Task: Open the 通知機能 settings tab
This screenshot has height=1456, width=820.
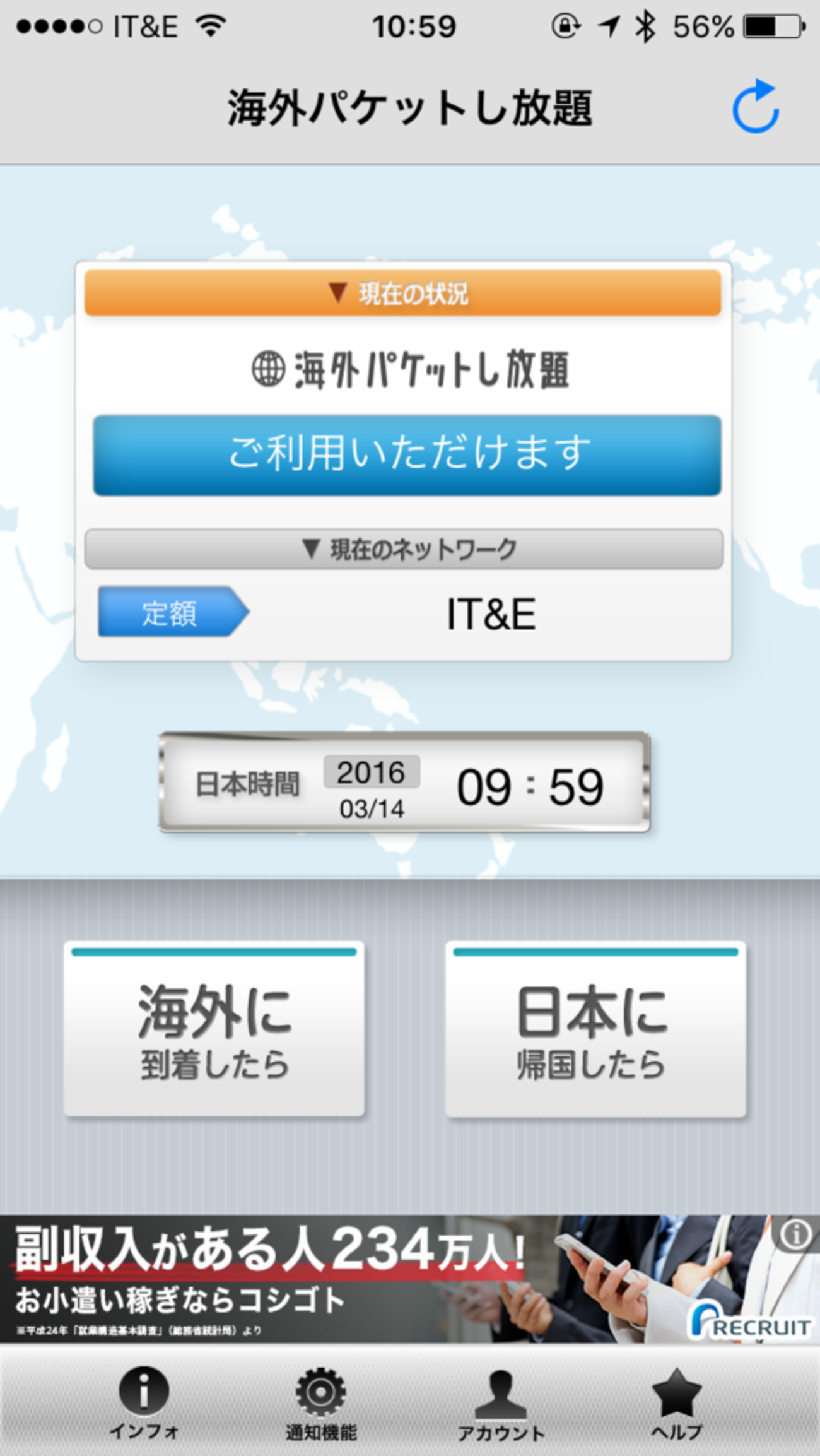Action: coord(320,1402)
